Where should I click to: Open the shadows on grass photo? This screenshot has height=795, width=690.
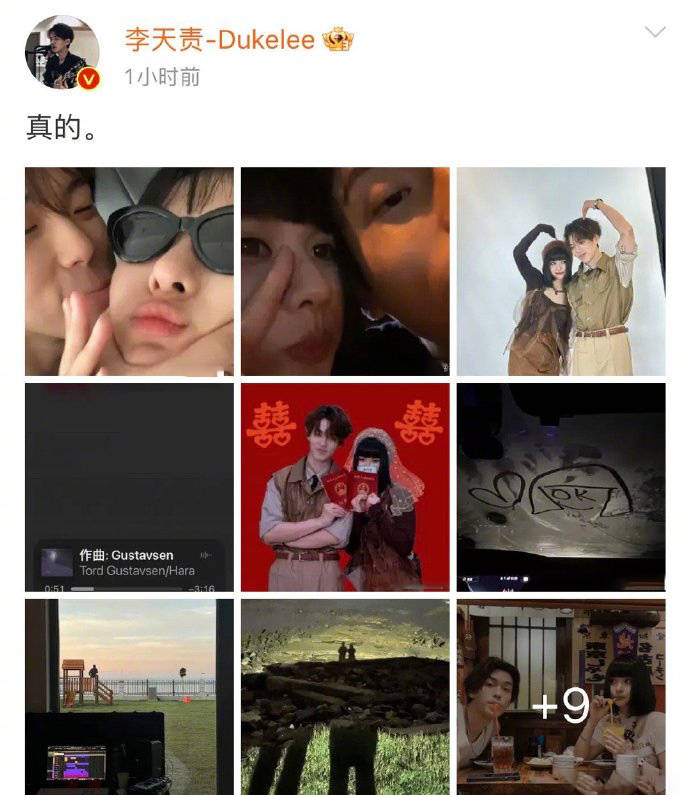(345, 697)
